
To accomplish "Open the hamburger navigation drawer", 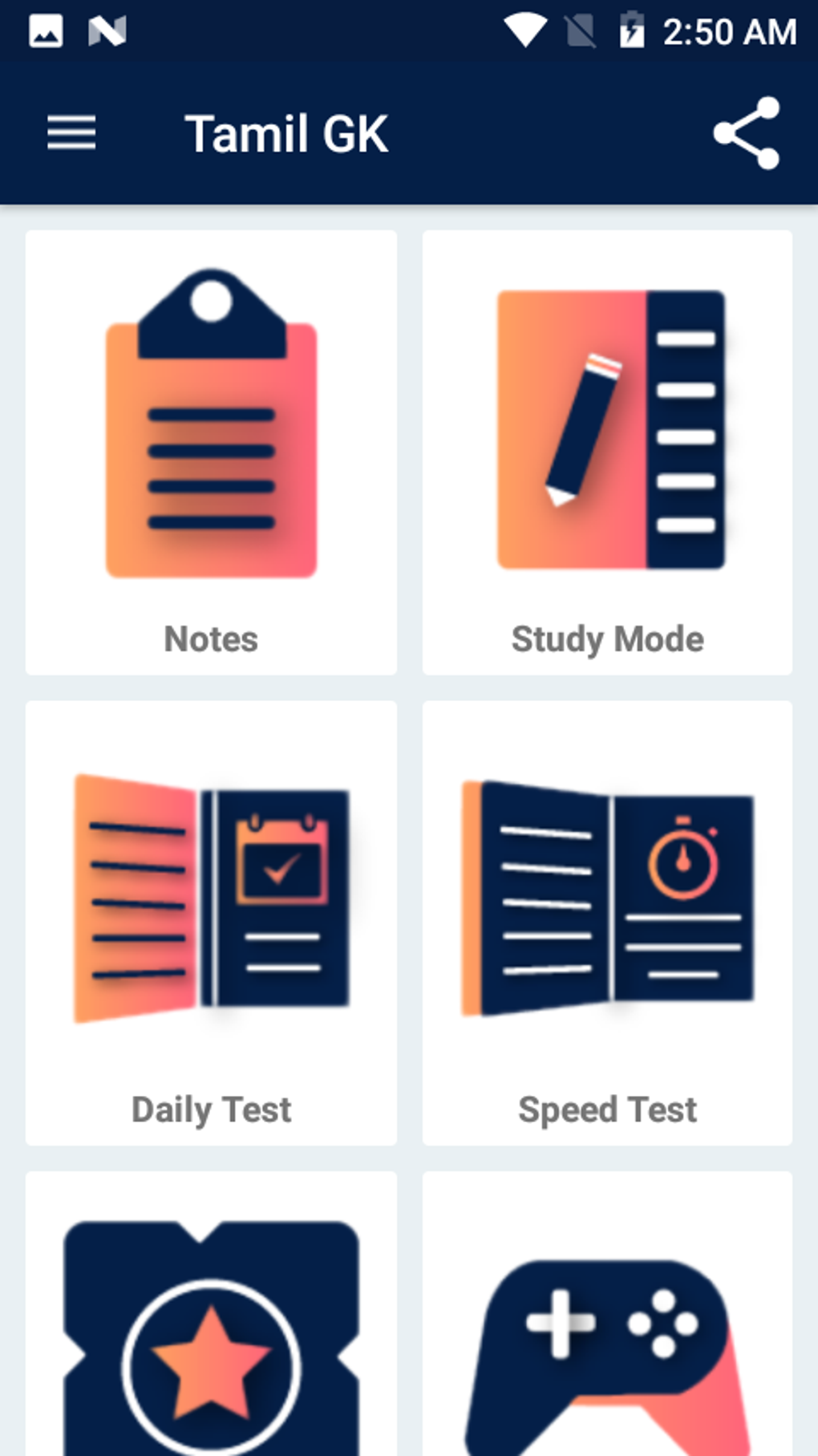I will point(71,132).
